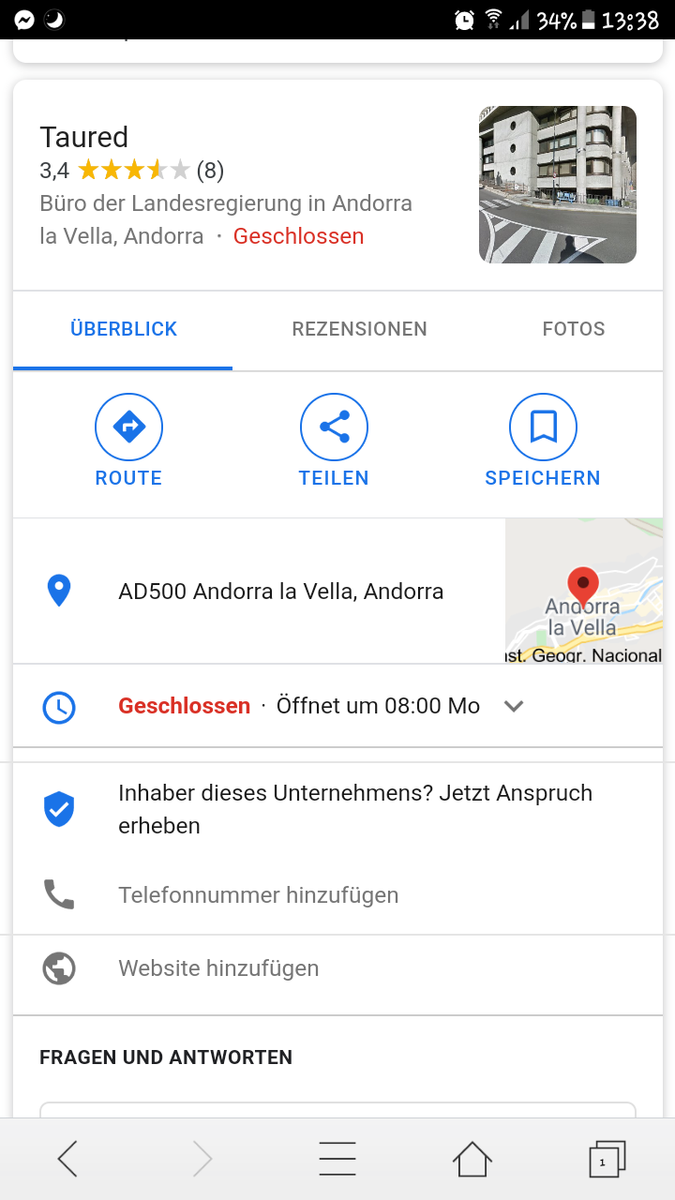675x1200 pixels.
Task: Share this place via Teilen
Action: tap(334, 441)
